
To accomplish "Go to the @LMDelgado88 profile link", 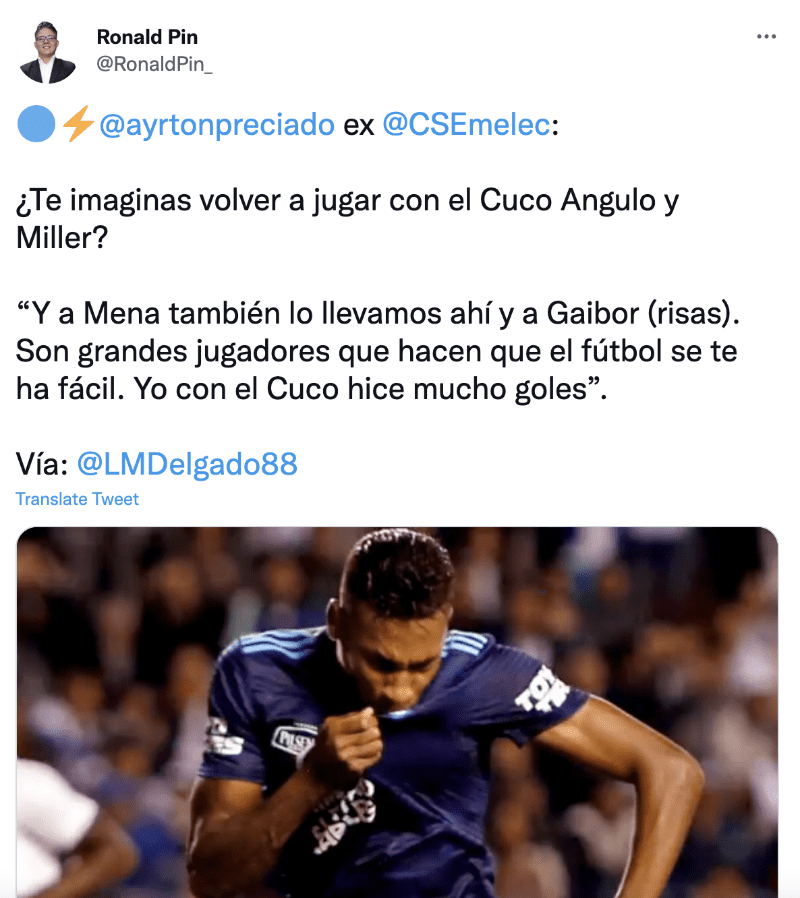I will (187, 464).
